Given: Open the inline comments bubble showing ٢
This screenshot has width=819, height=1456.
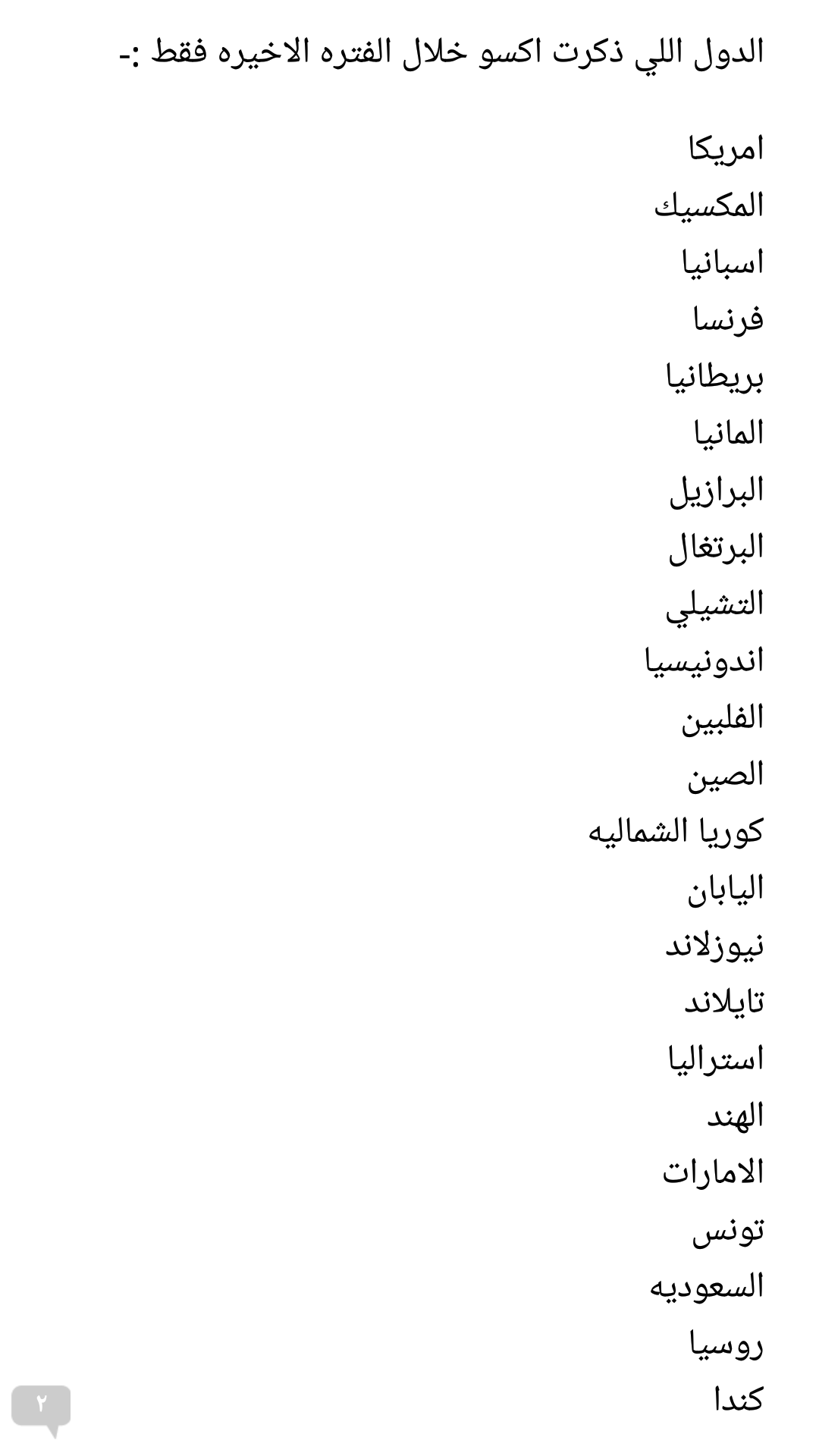Looking at the screenshot, I should point(42,1405).
